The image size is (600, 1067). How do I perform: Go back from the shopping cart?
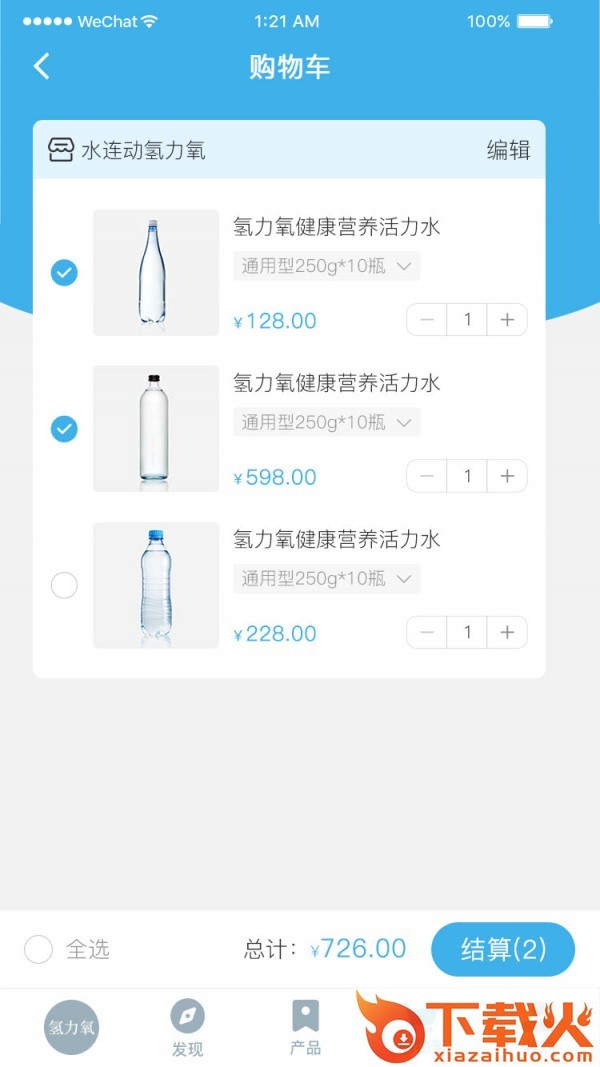pyautogui.click(x=41, y=67)
